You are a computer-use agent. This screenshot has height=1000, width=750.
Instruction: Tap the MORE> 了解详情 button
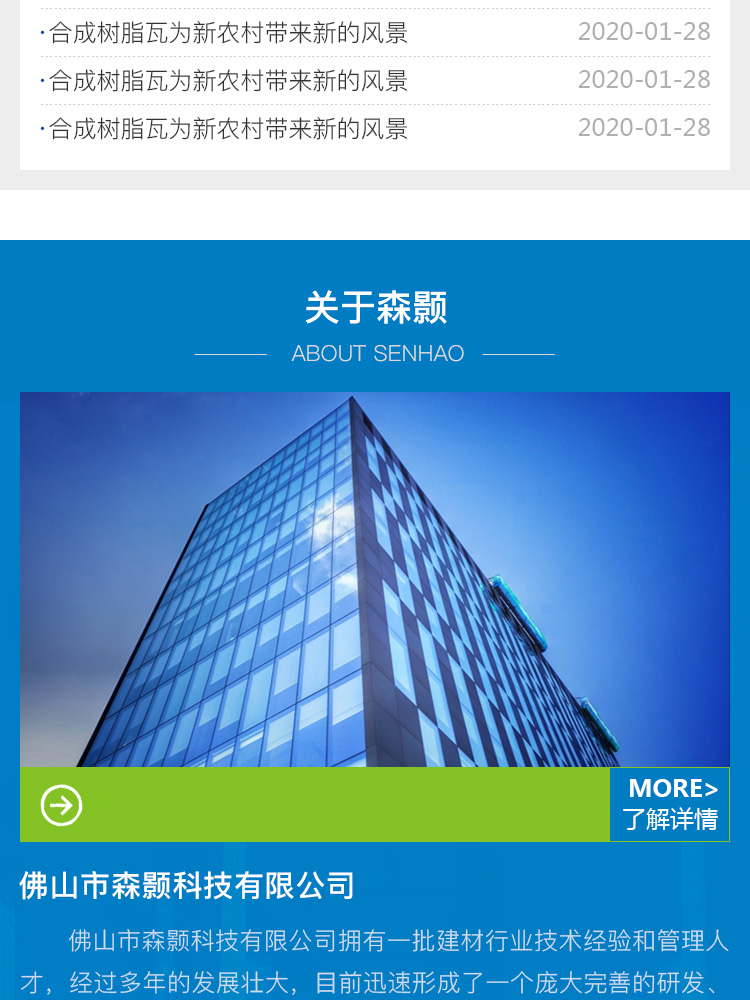coord(670,804)
